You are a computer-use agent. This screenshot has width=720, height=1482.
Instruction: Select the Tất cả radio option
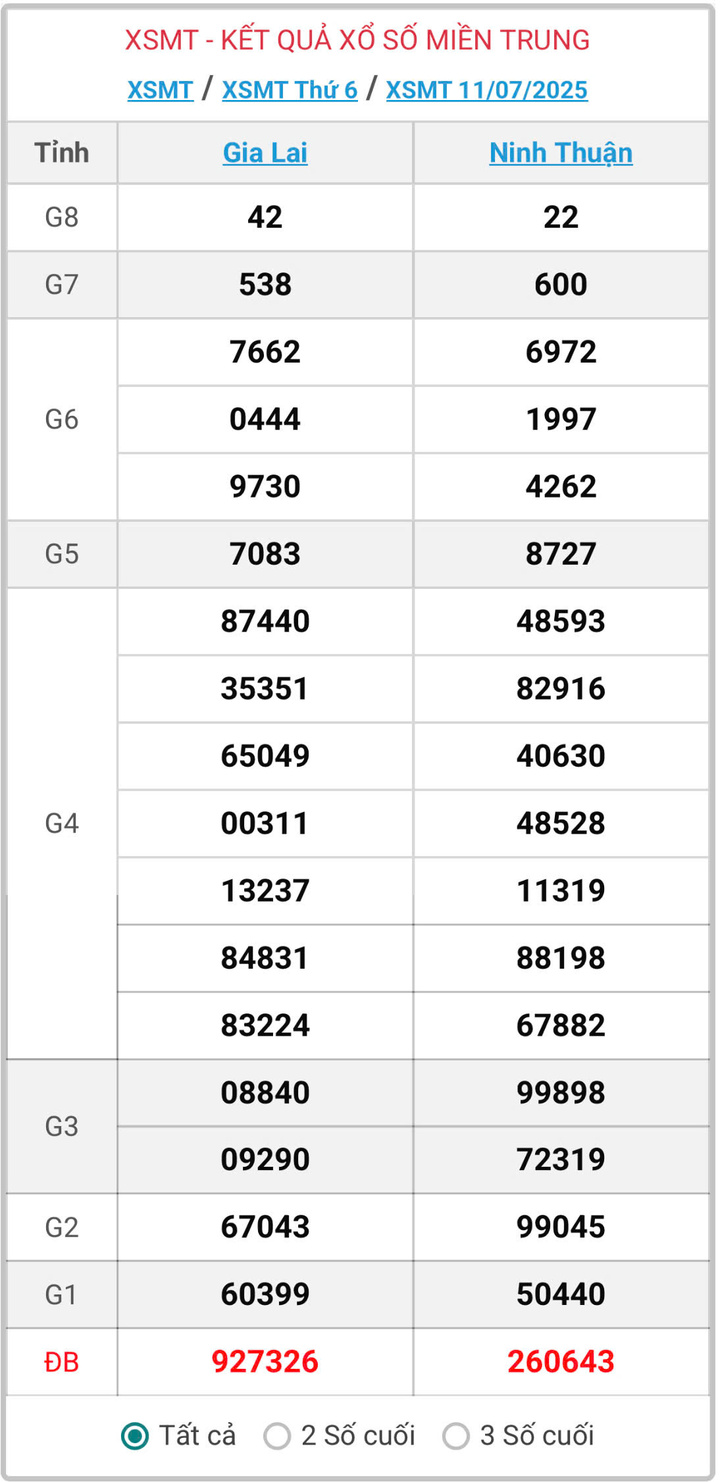click(179, 1436)
